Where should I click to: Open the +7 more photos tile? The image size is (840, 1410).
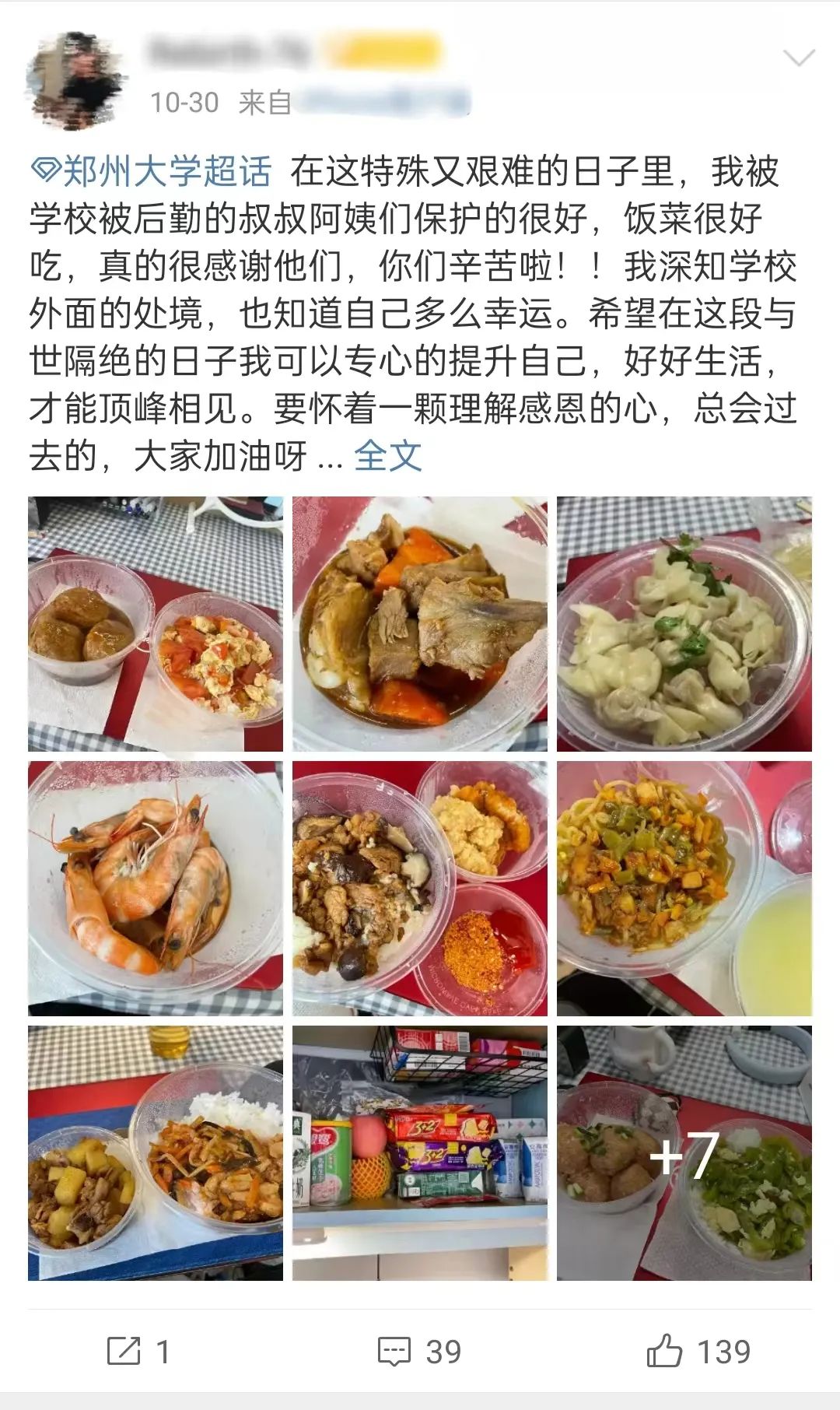(x=684, y=1153)
